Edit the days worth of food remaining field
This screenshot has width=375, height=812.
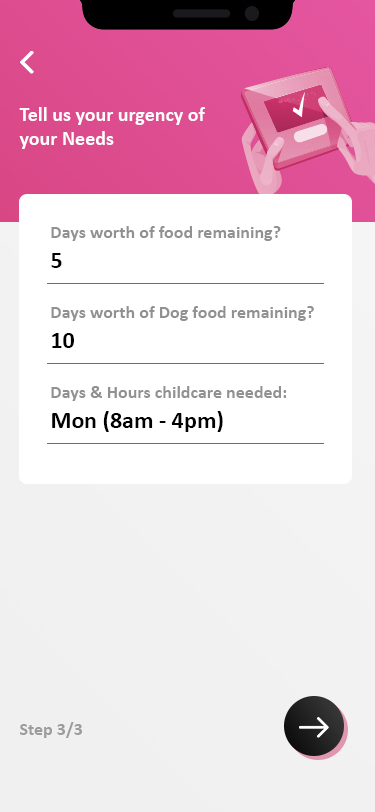pos(185,261)
